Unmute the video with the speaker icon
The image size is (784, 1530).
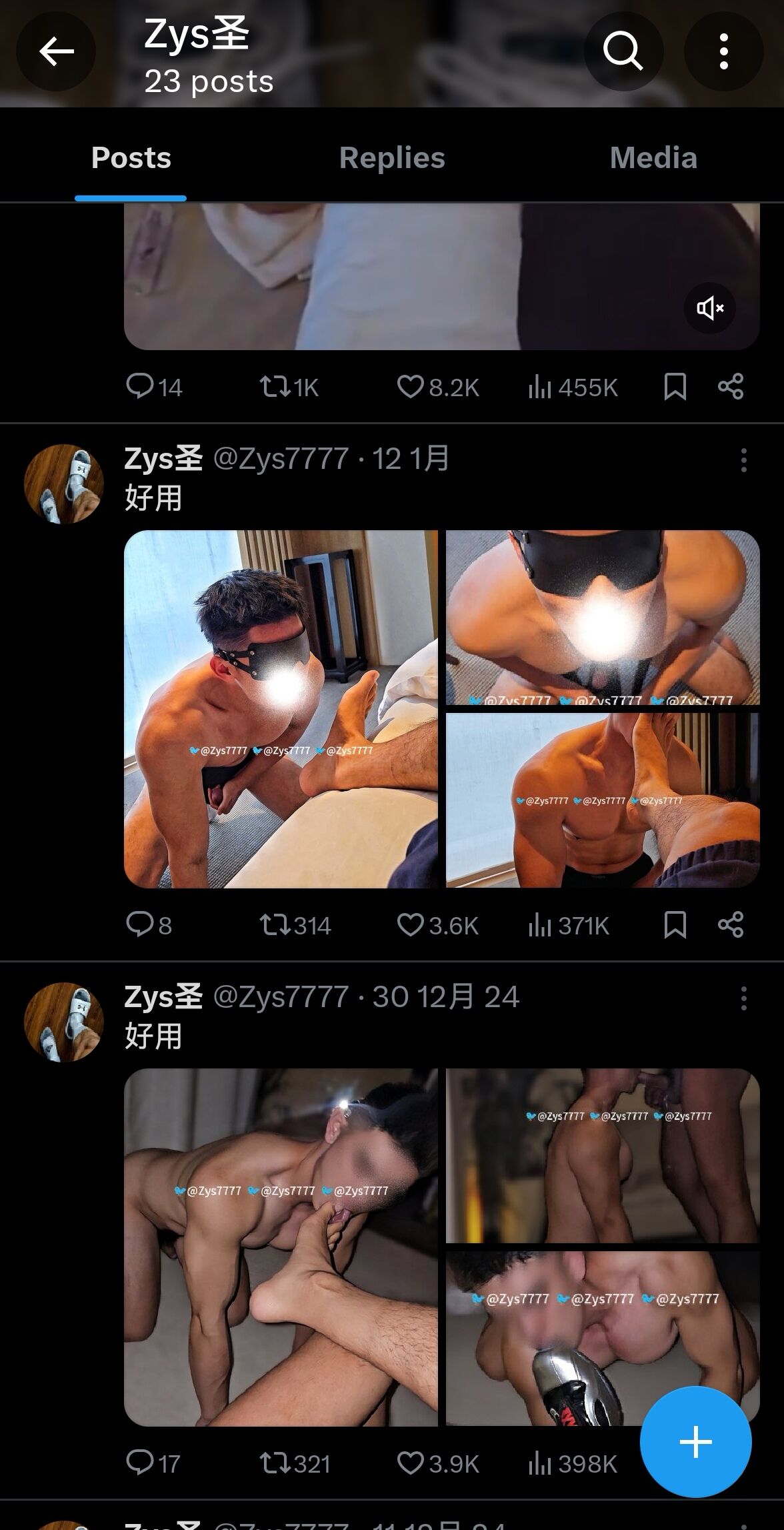(x=710, y=308)
